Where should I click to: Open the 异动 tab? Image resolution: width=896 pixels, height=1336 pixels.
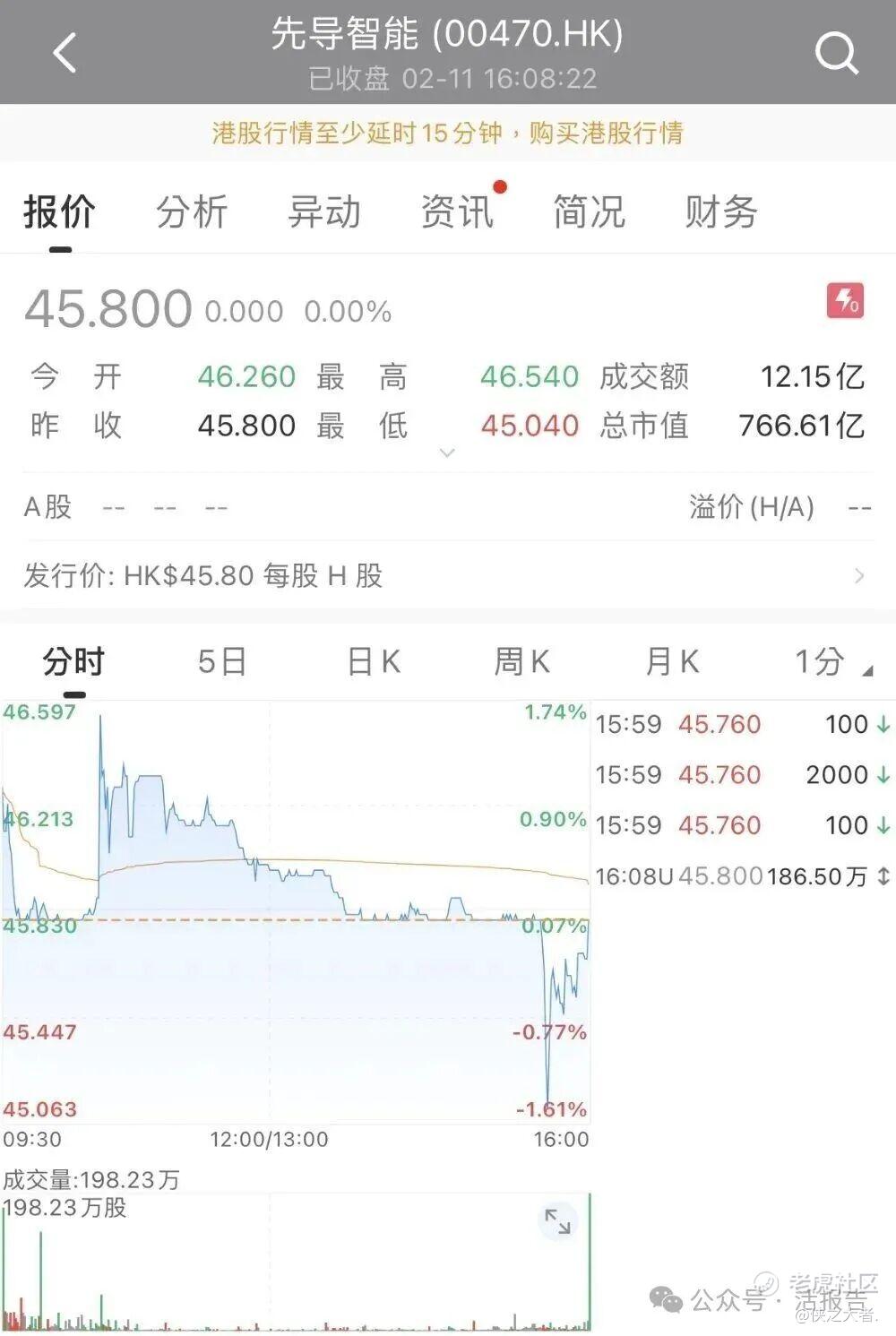(x=324, y=212)
